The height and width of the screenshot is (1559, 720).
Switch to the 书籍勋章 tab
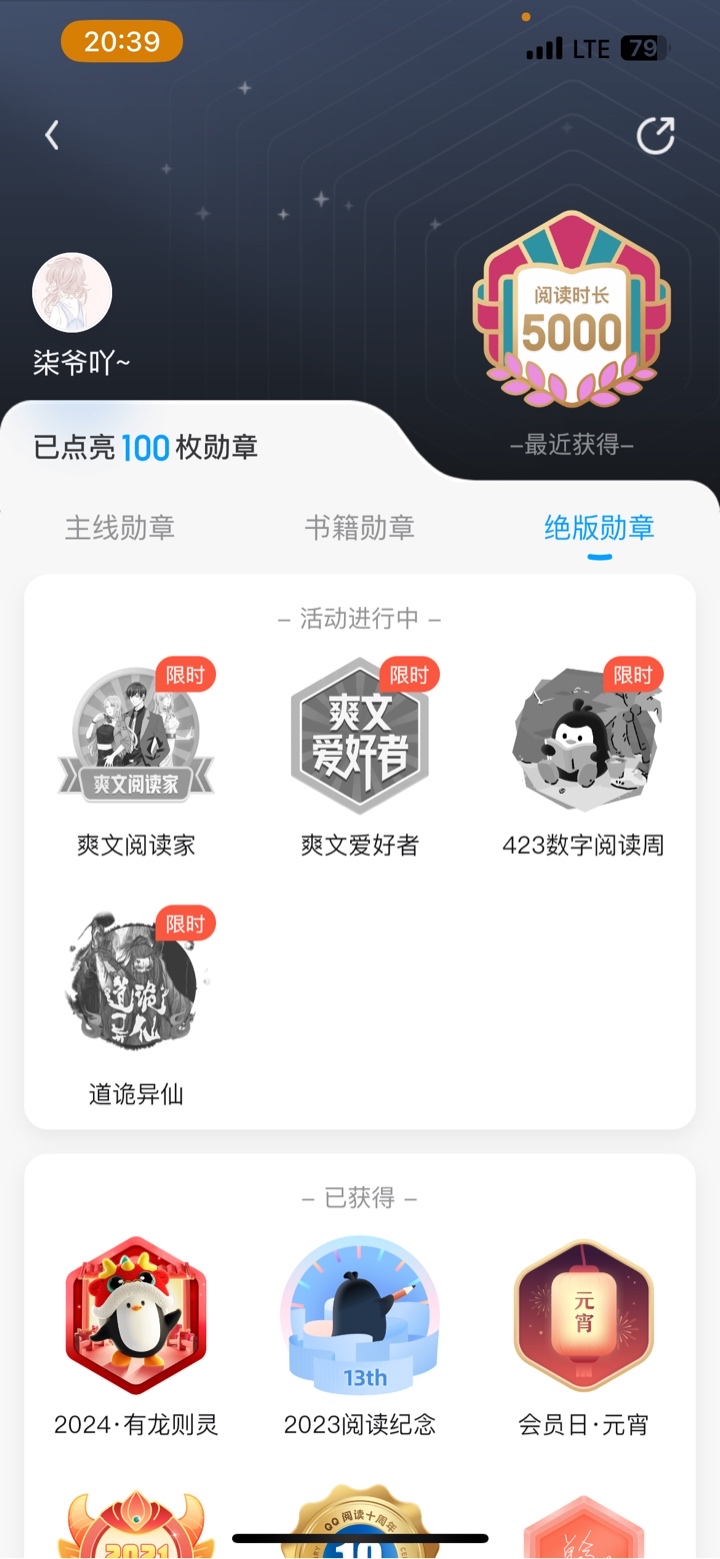360,528
